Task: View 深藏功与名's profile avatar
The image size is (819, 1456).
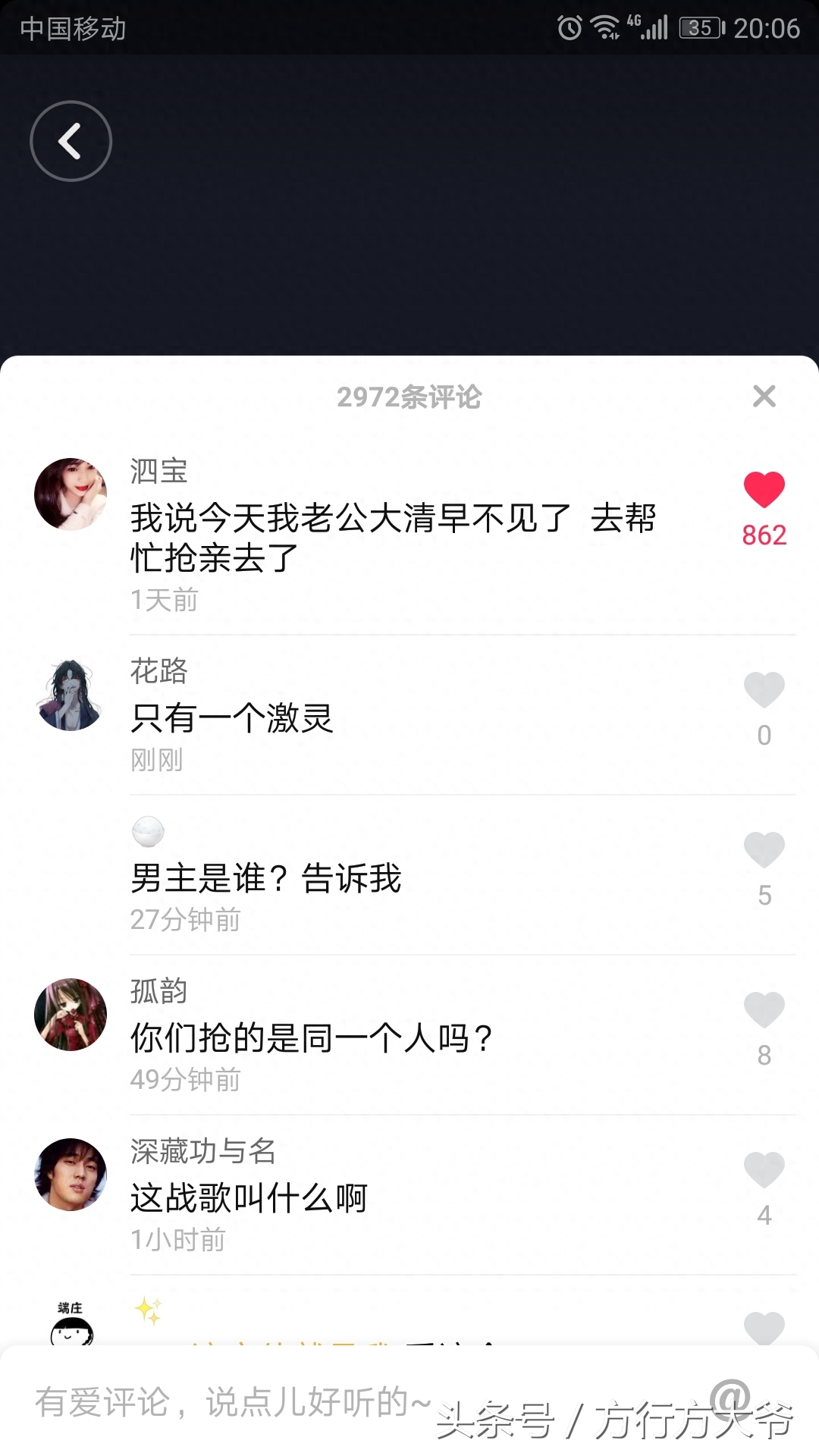Action: 71,1175
